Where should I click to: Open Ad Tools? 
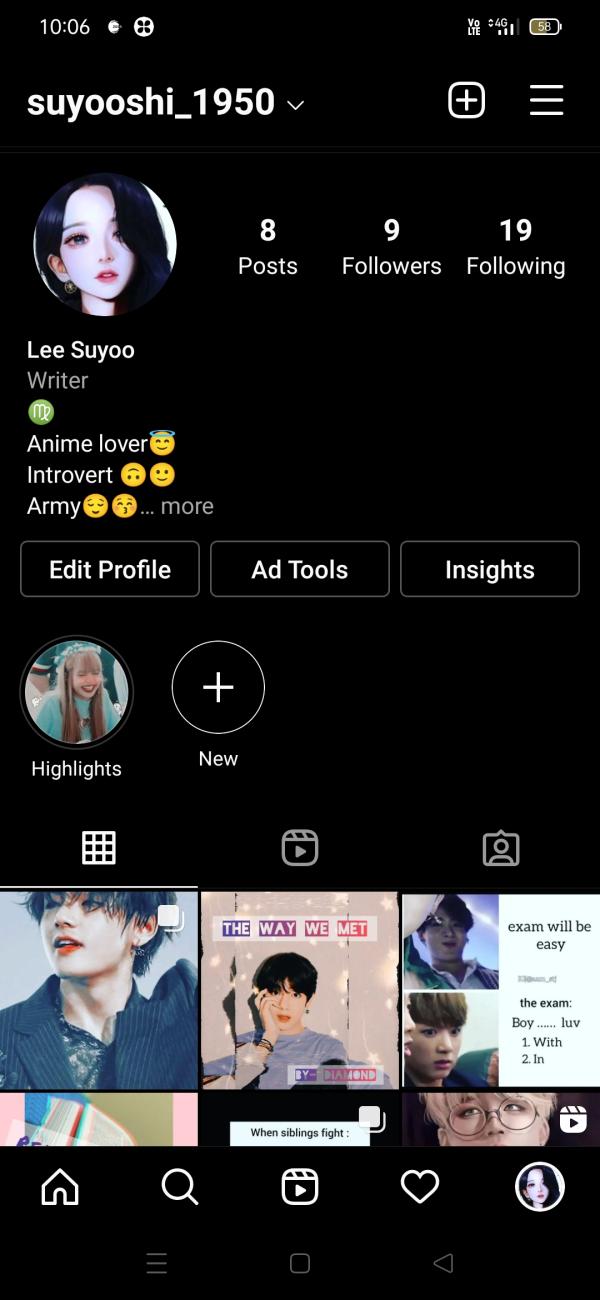pyautogui.click(x=299, y=569)
